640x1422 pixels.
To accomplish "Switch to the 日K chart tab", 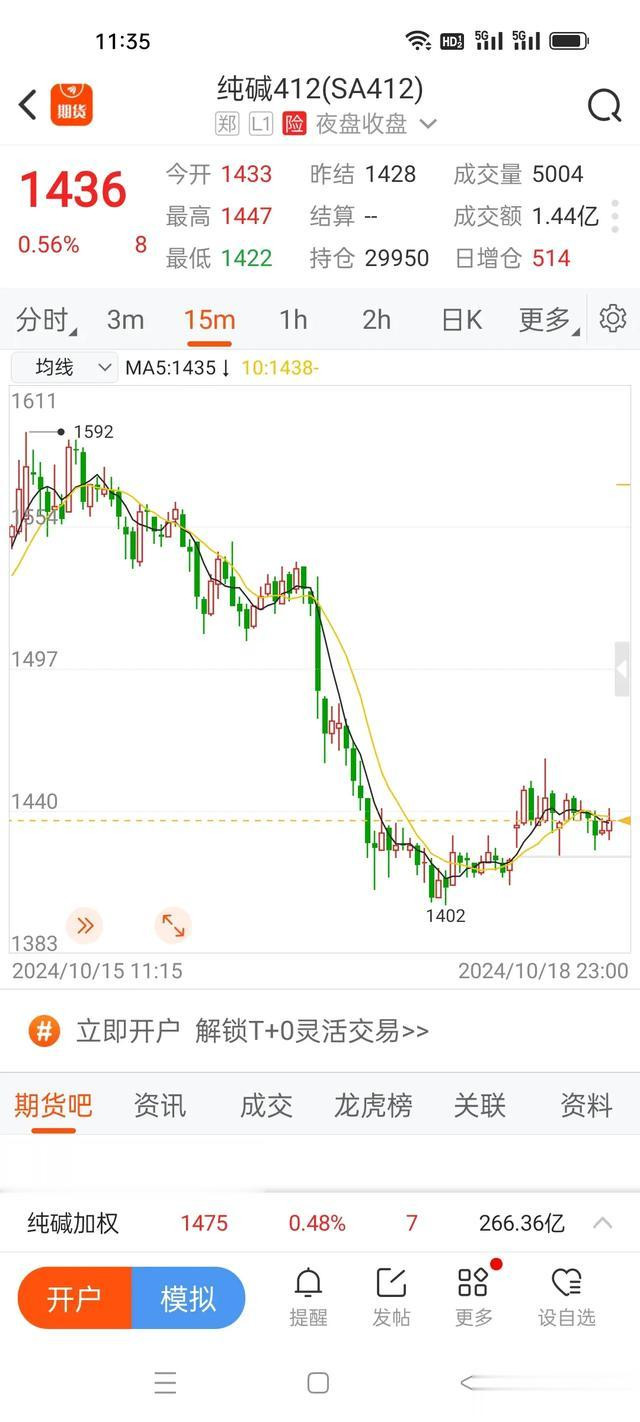I will [461, 320].
